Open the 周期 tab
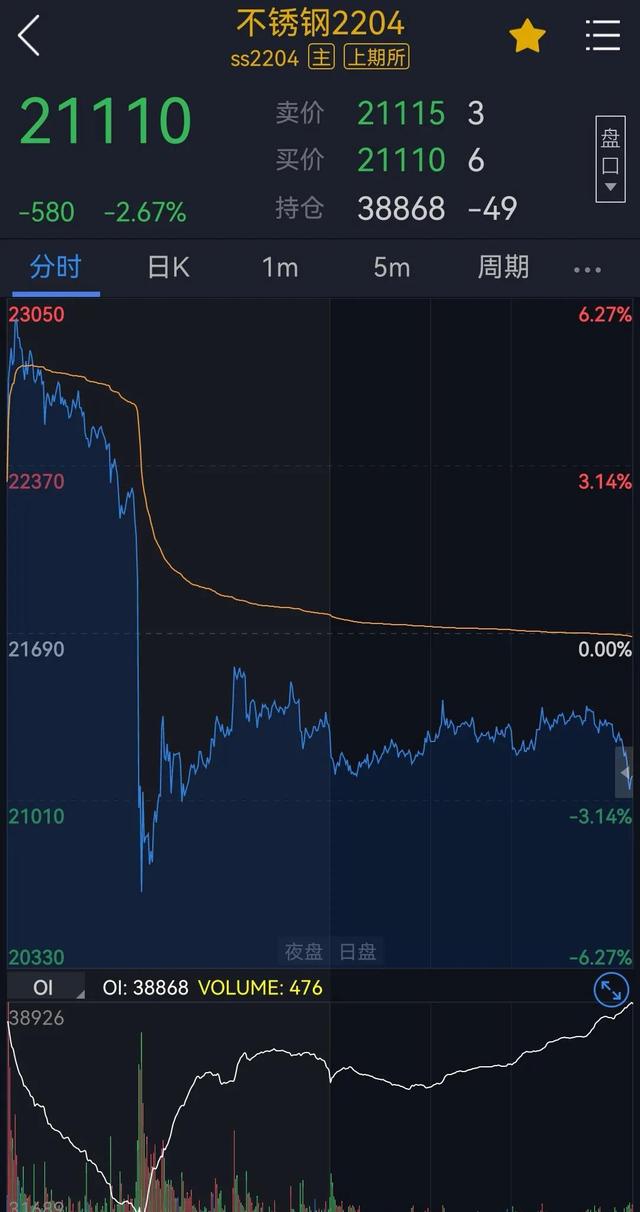Image resolution: width=640 pixels, height=1212 pixels. click(x=503, y=267)
